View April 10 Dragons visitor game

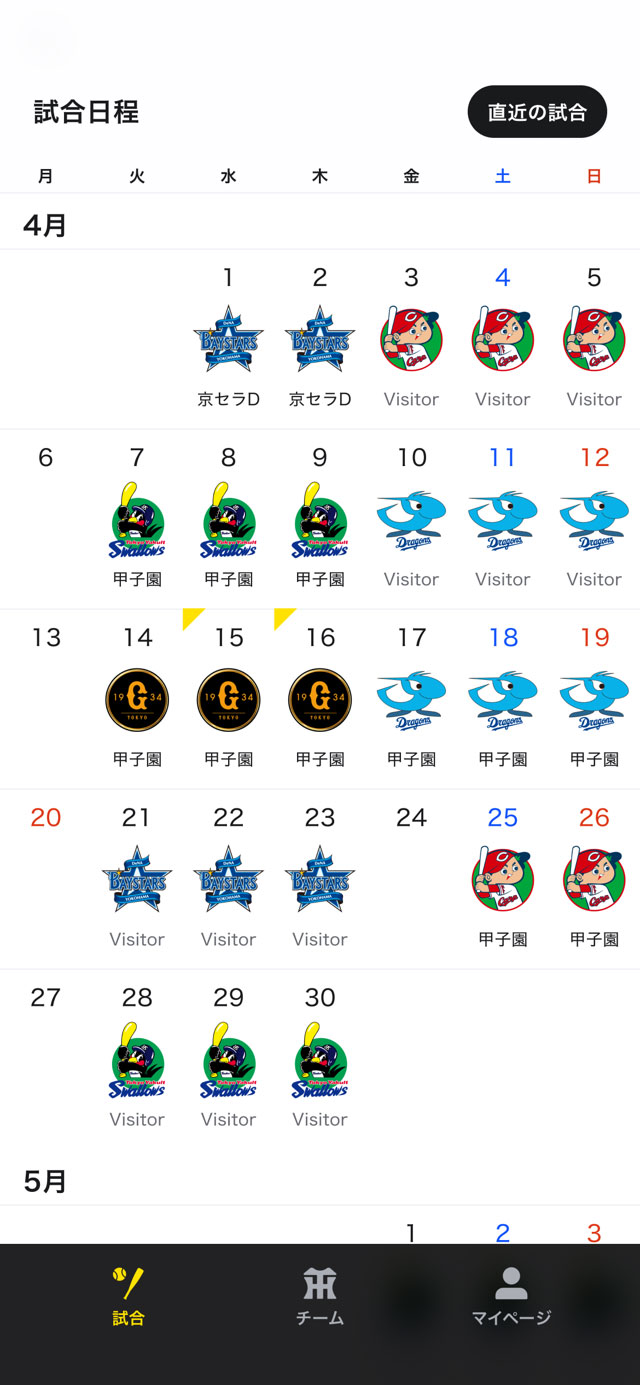point(411,520)
